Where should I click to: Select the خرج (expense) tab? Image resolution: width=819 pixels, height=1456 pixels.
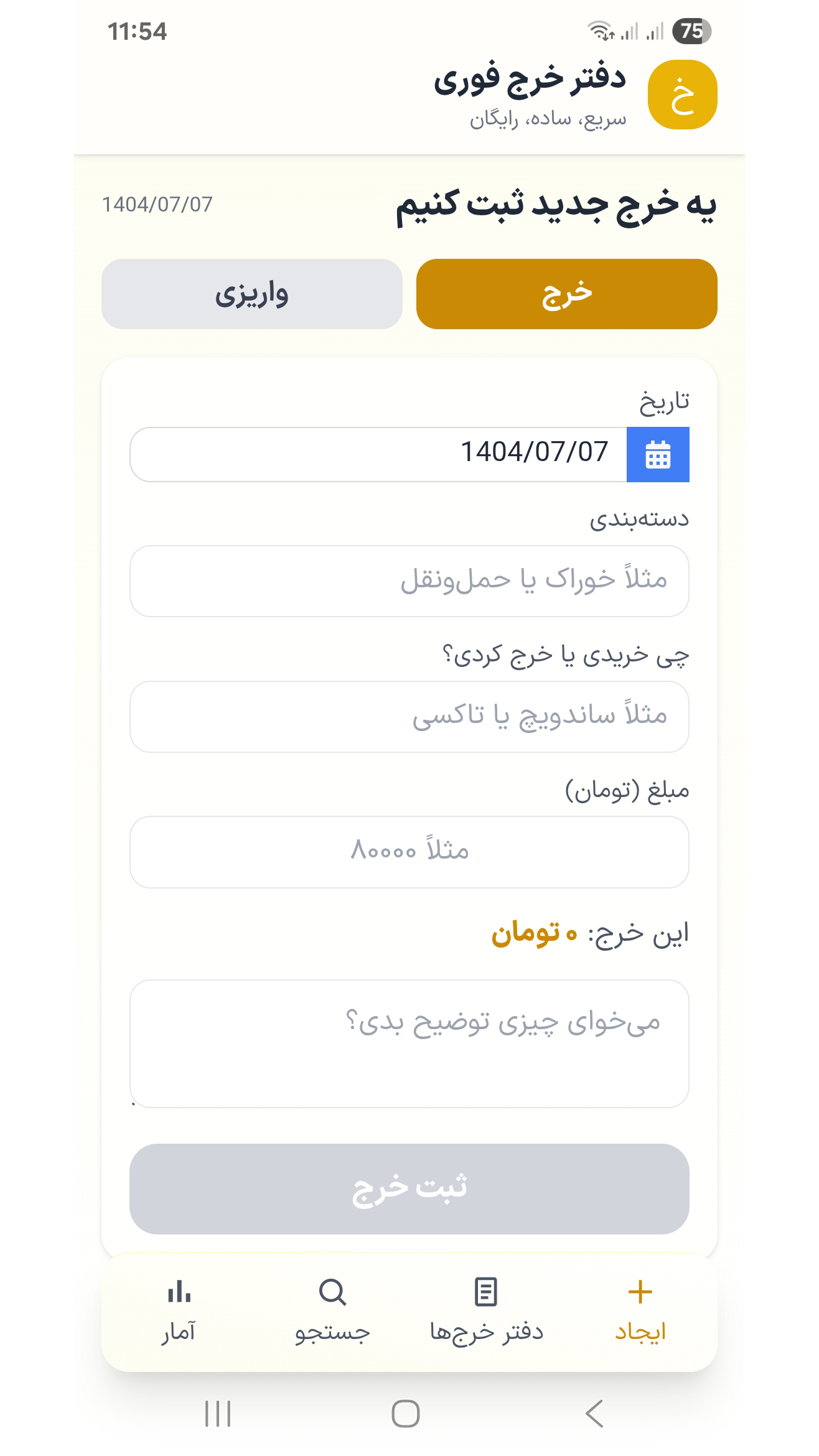coord(566,294)
